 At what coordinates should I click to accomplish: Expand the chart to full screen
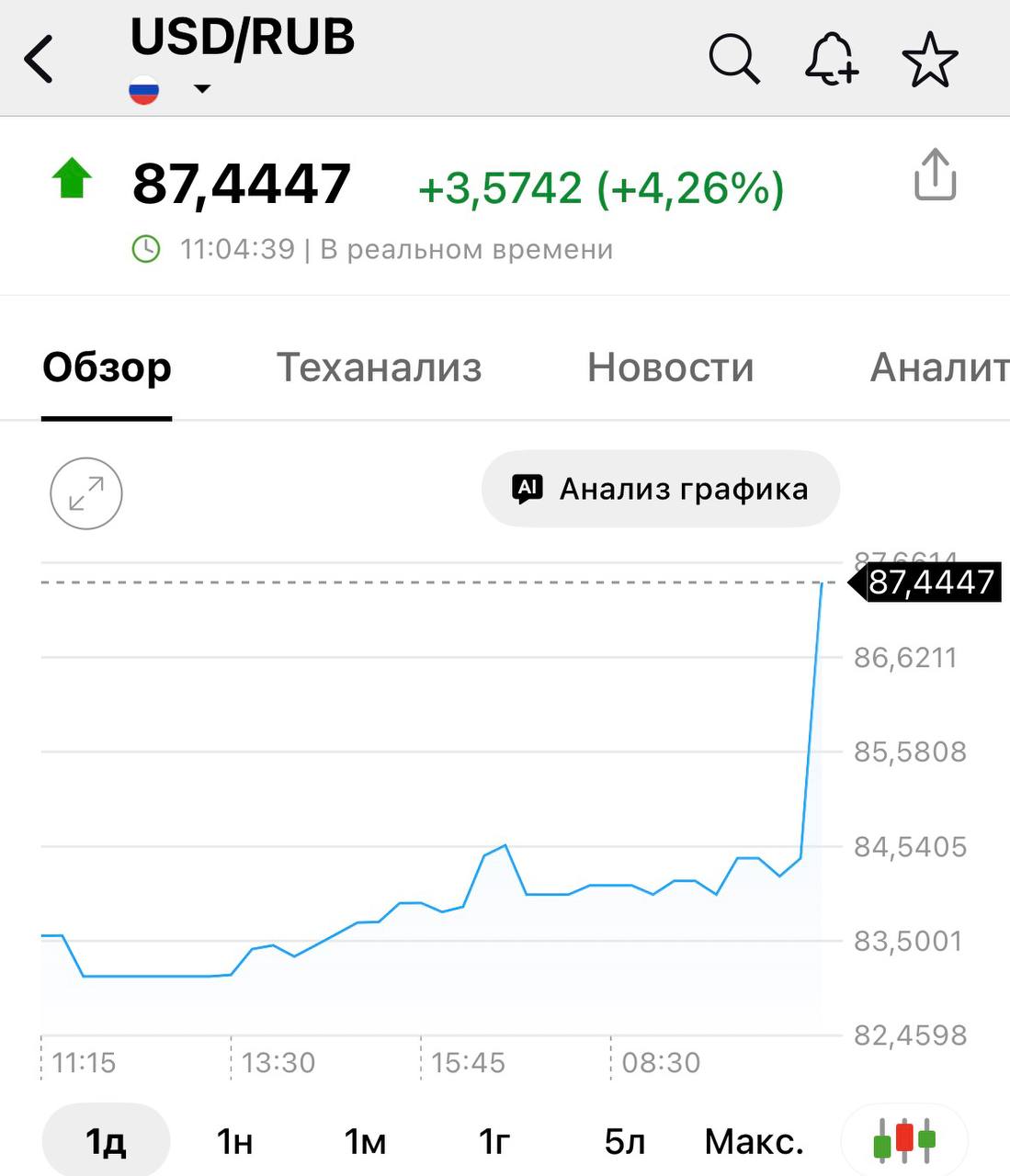click(x=86, y=493)
